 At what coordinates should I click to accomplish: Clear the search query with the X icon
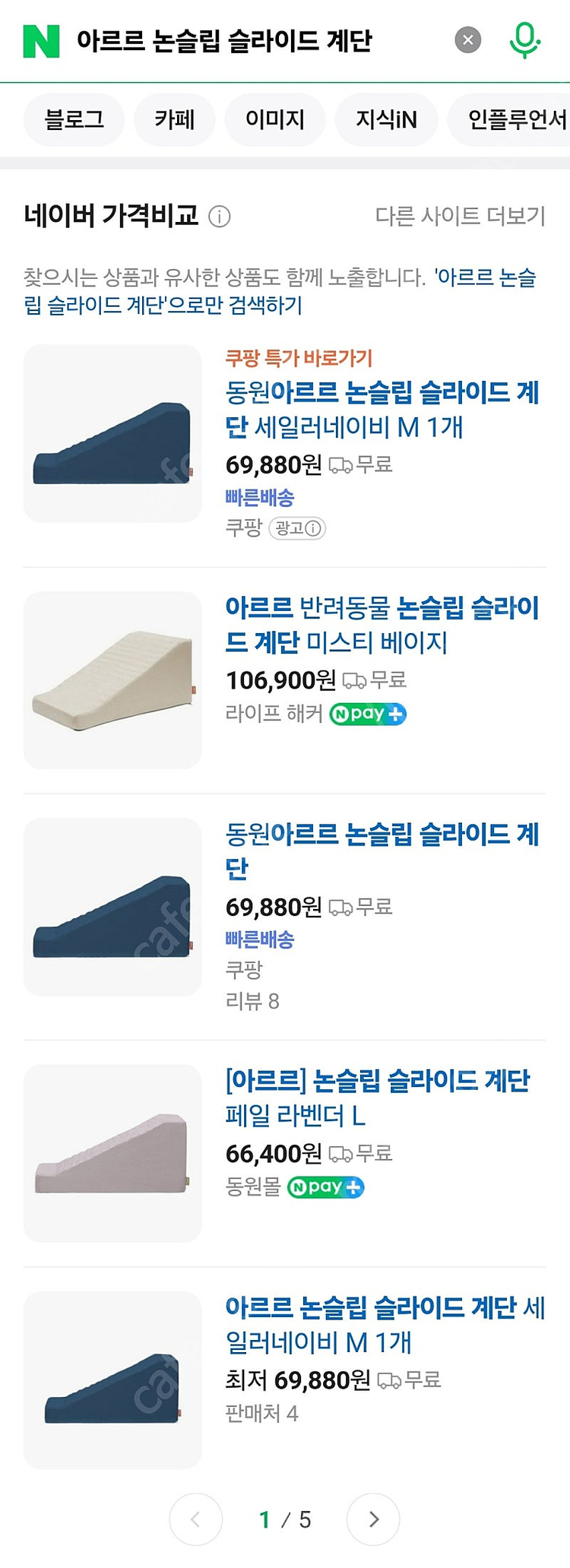468,41
